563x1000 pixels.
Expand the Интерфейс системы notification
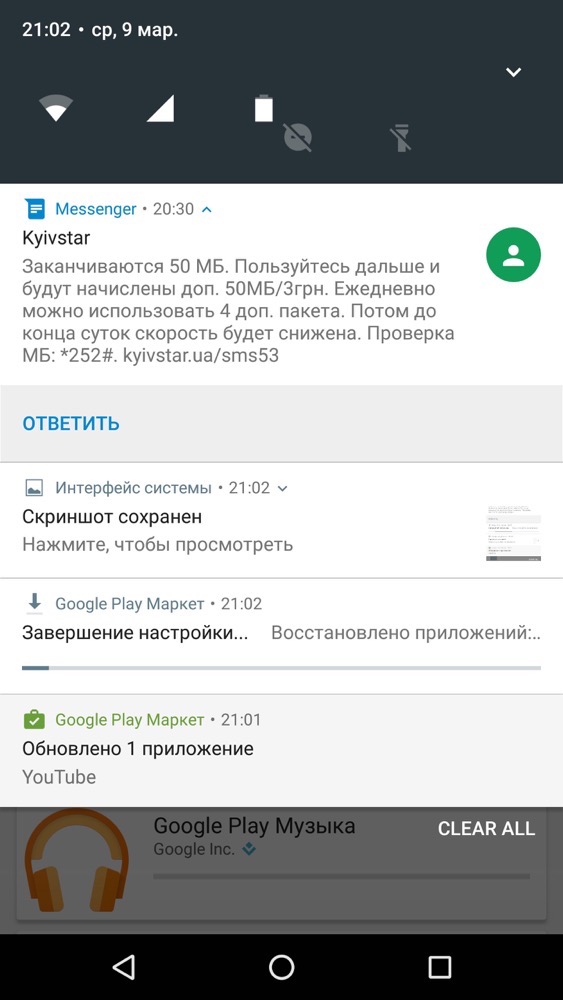point(283,489)
